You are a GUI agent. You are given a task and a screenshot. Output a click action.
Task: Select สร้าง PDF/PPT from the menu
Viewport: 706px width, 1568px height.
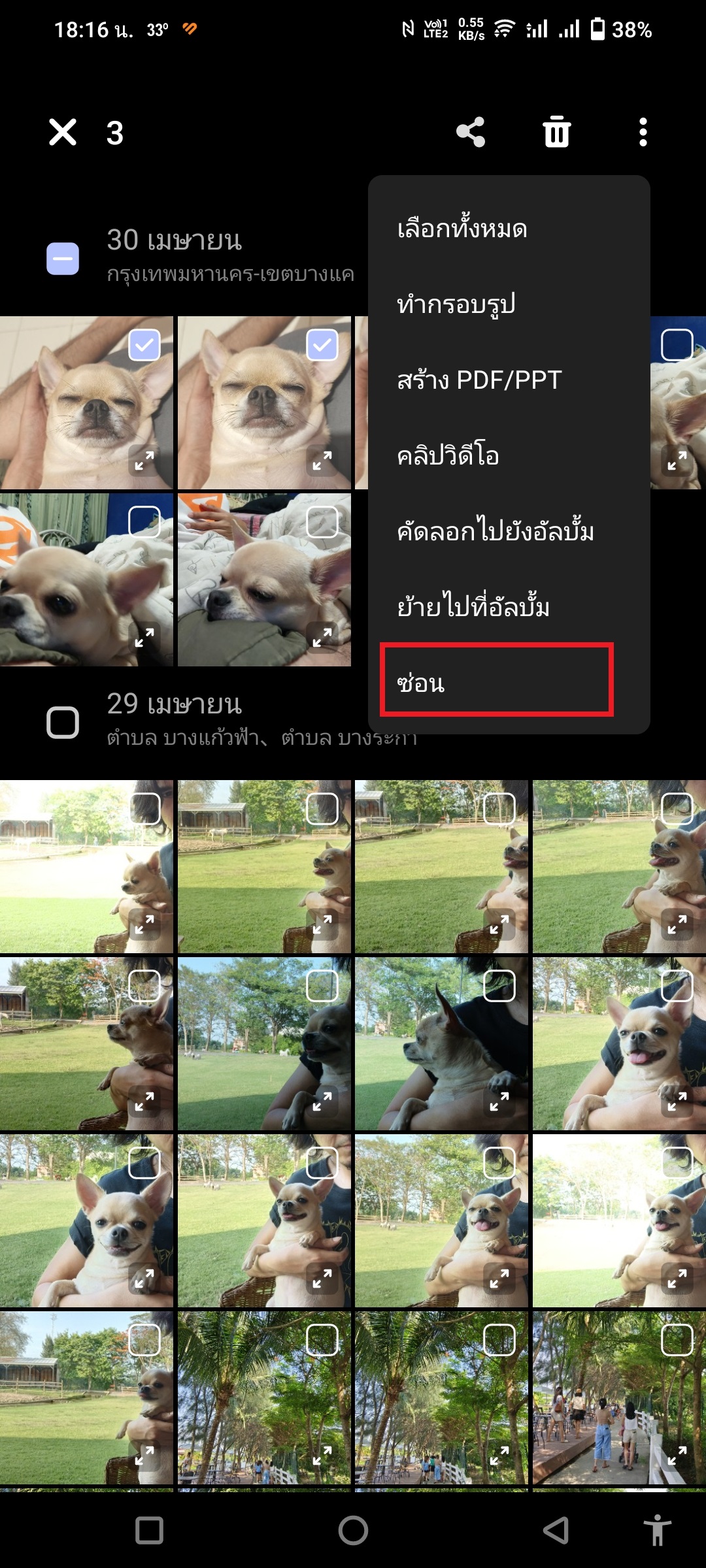tap(479, 380)
